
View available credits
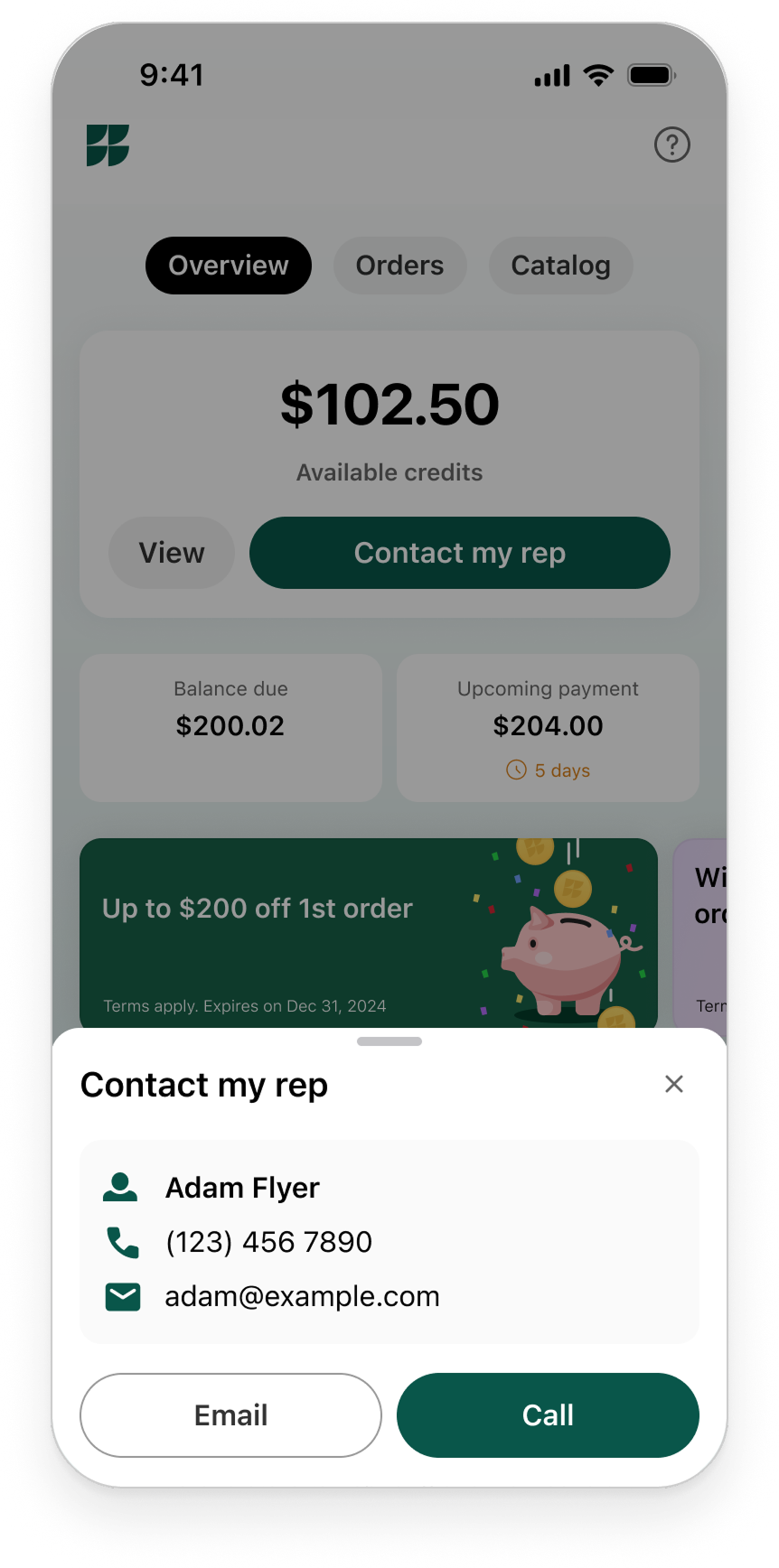172,553
